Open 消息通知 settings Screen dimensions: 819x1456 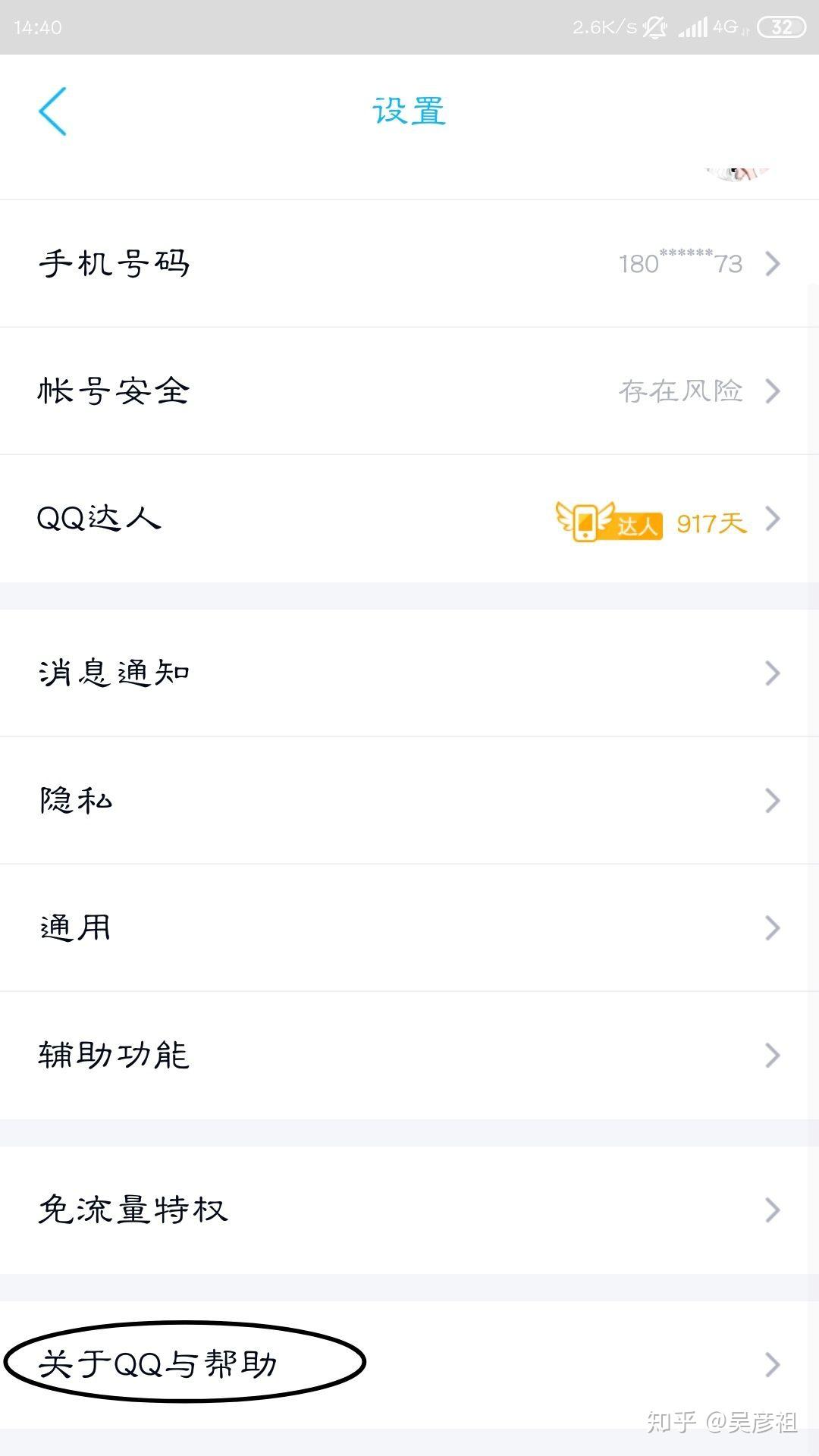[x=409, y=673]
